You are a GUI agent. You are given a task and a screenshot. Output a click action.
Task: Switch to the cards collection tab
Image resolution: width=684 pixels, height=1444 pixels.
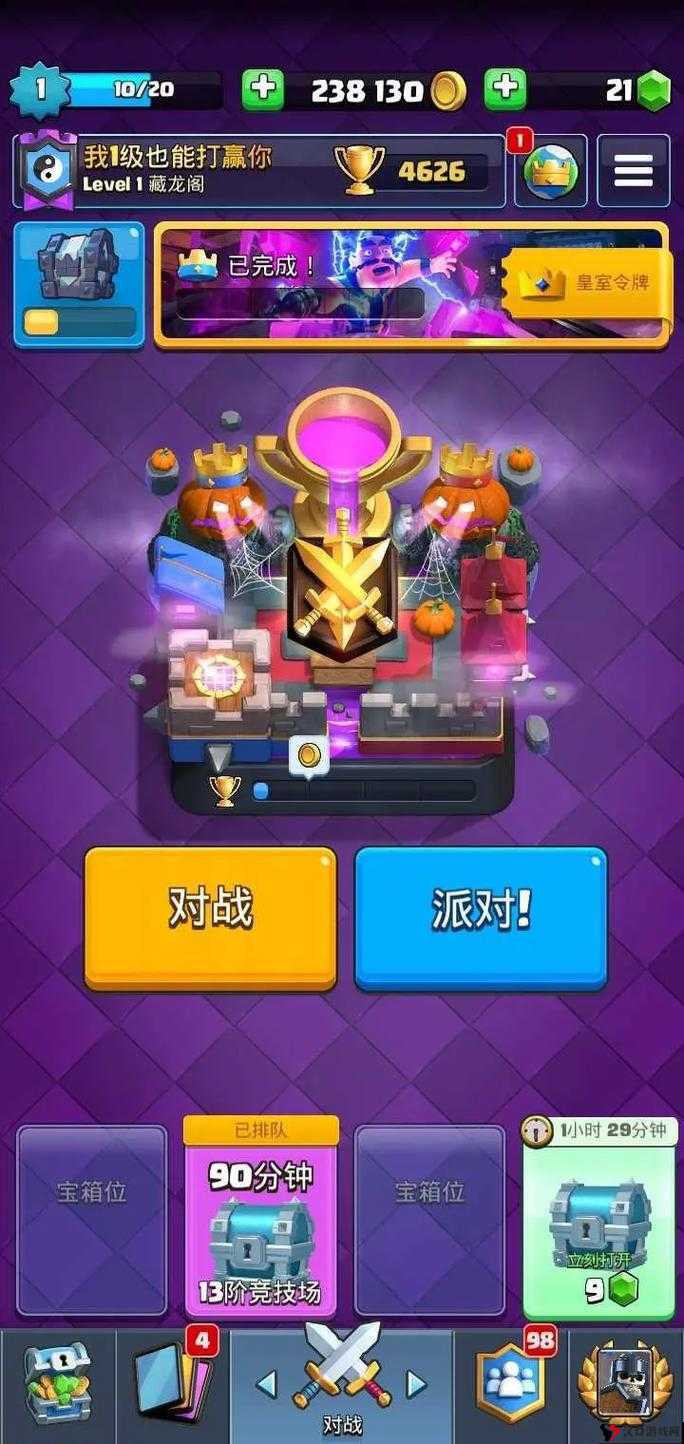tap(170, 1385)
